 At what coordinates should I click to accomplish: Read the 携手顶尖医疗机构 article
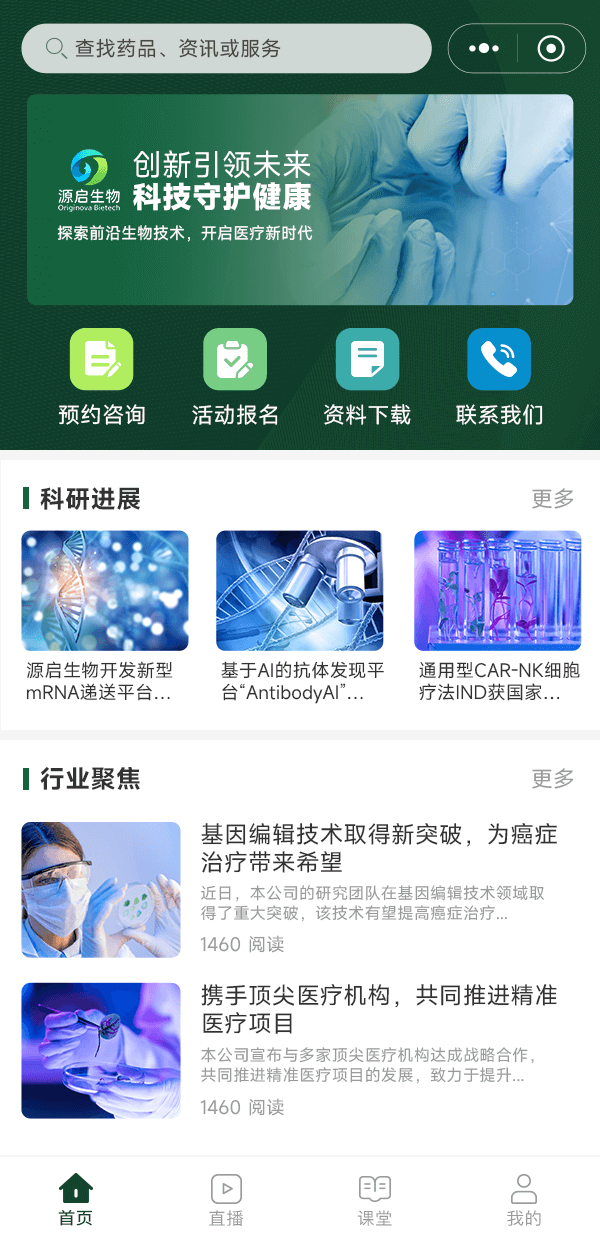point(300,1050)
